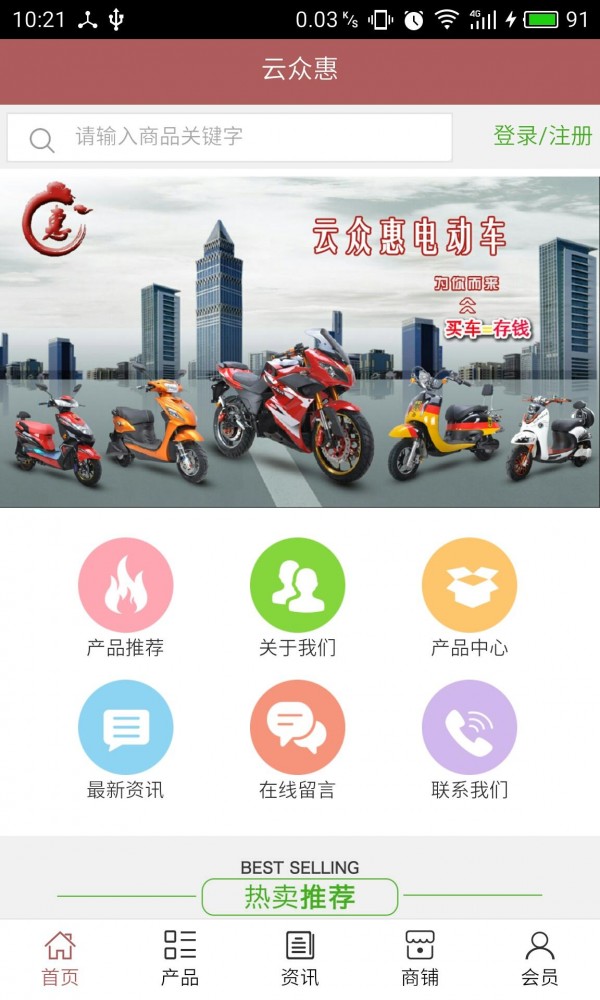This screenshot has height=1000, width=600.
Task: Tap the product keyword search field
Action: point(230,137)
